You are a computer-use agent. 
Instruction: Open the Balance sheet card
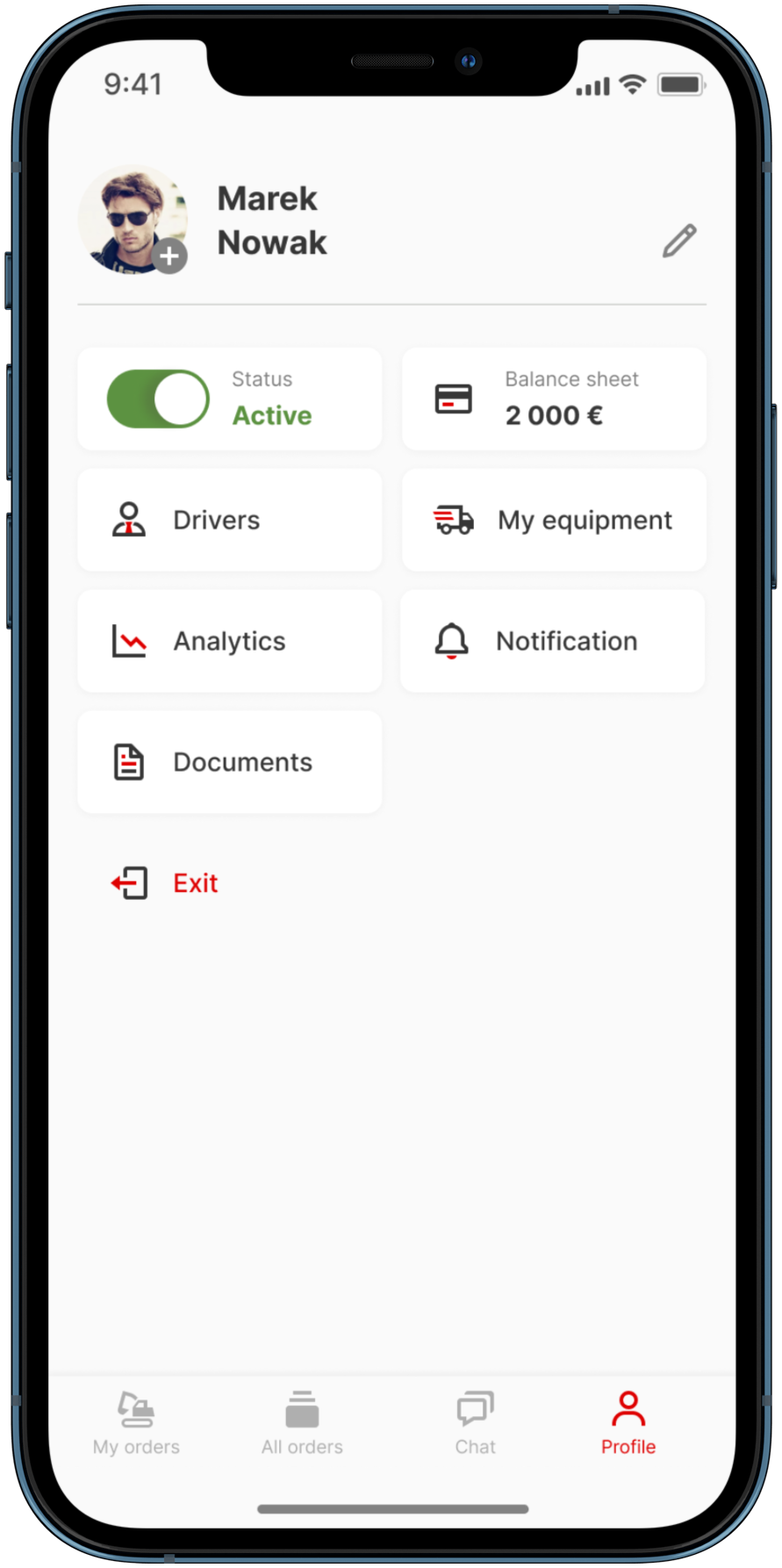(554, 399)
